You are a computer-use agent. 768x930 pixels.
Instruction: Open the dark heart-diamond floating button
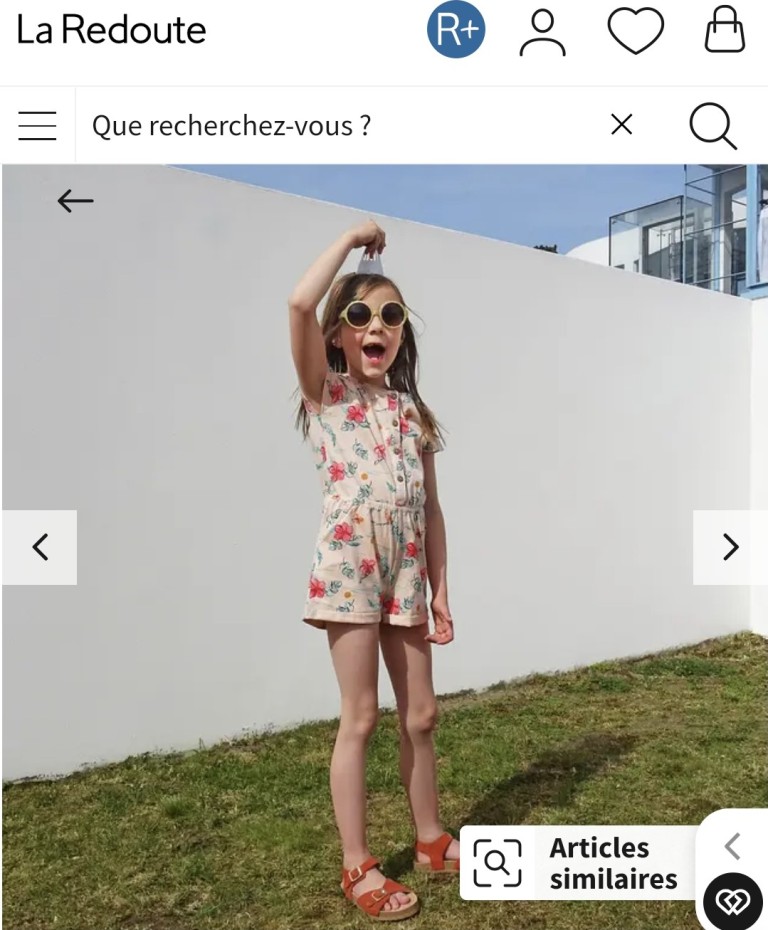733,903
